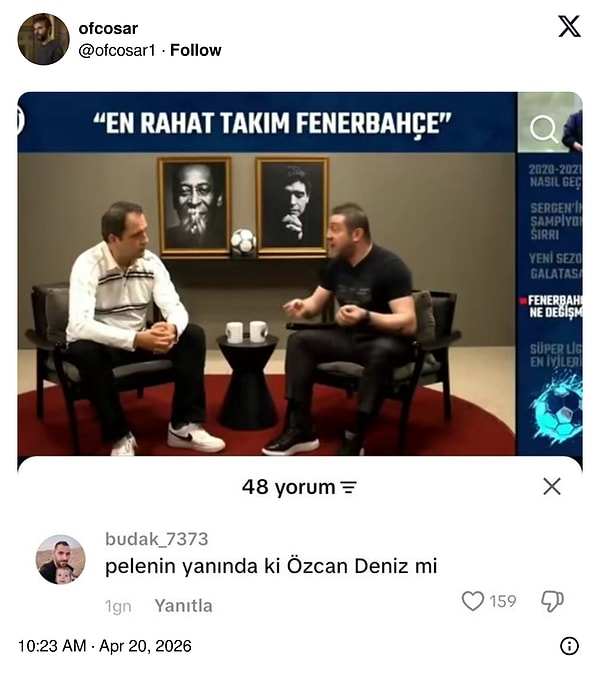600x676 pixels.
Task: Tap the info icon beside the date
Action: coord(569,646)
